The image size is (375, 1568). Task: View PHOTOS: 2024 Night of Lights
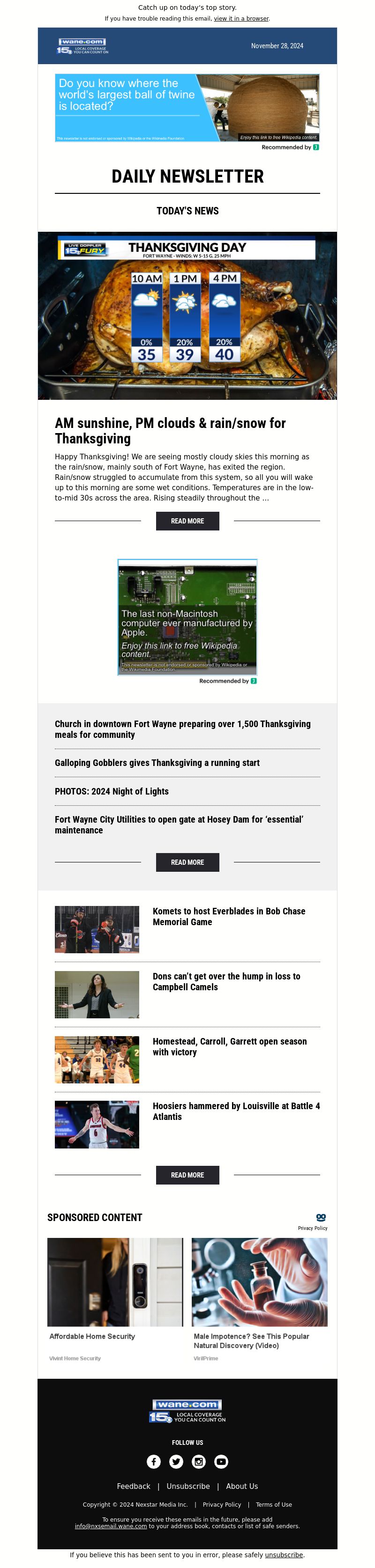pos(112,791)
